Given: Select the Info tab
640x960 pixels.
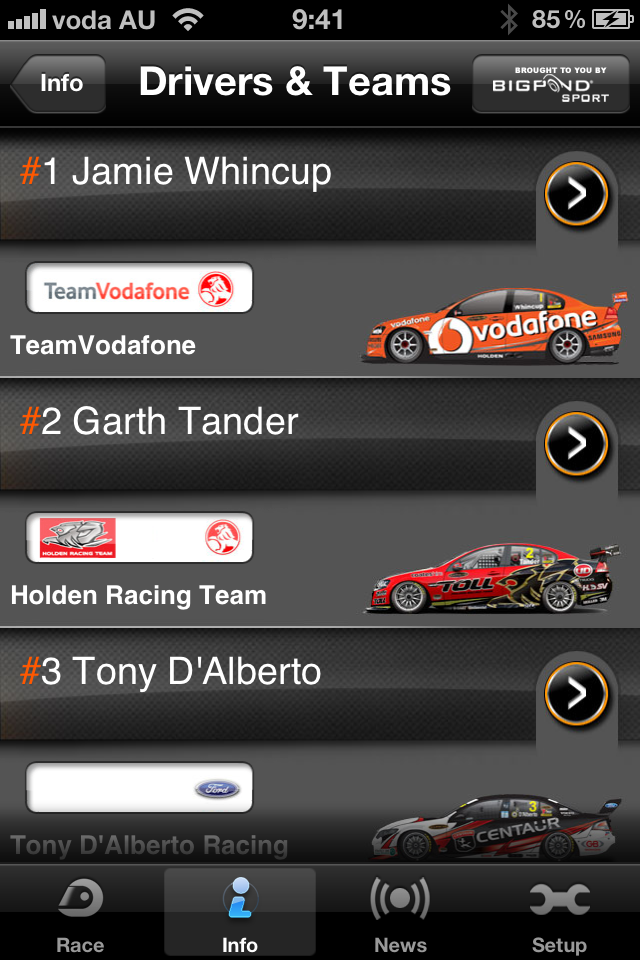Looking at the screenshot, I should (240, 914).
